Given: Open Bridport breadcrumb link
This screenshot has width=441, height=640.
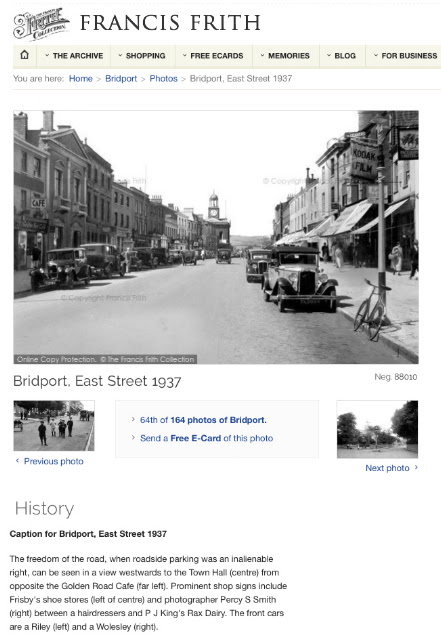Looking at the screenshot, I should [121, 78].
